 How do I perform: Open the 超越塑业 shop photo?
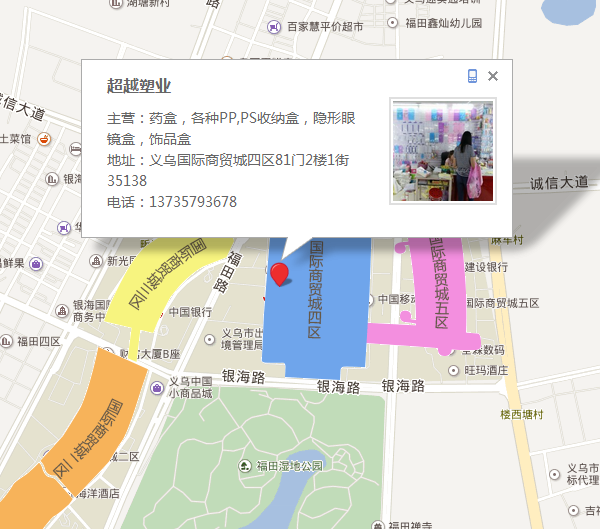pos(443,150)
